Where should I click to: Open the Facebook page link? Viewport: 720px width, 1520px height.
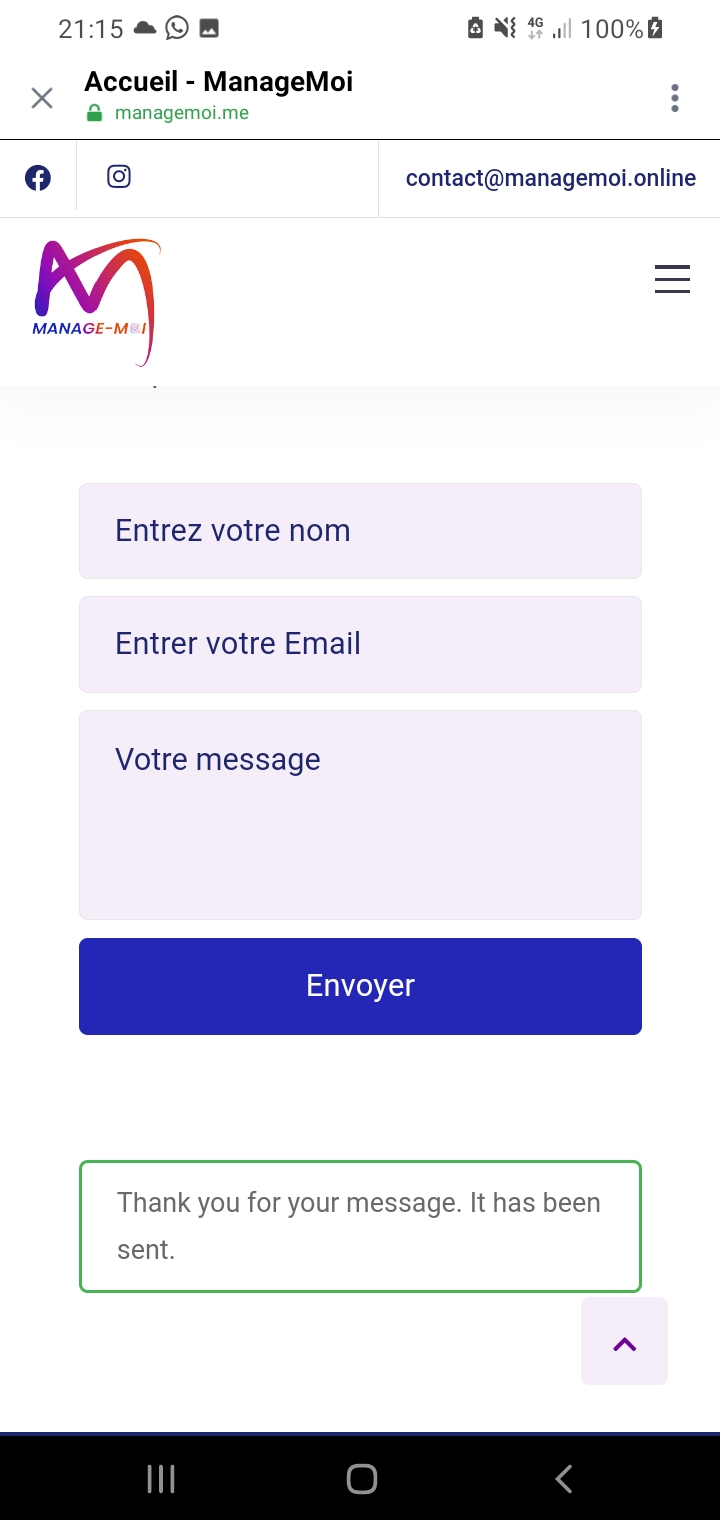tap(38, 178)
